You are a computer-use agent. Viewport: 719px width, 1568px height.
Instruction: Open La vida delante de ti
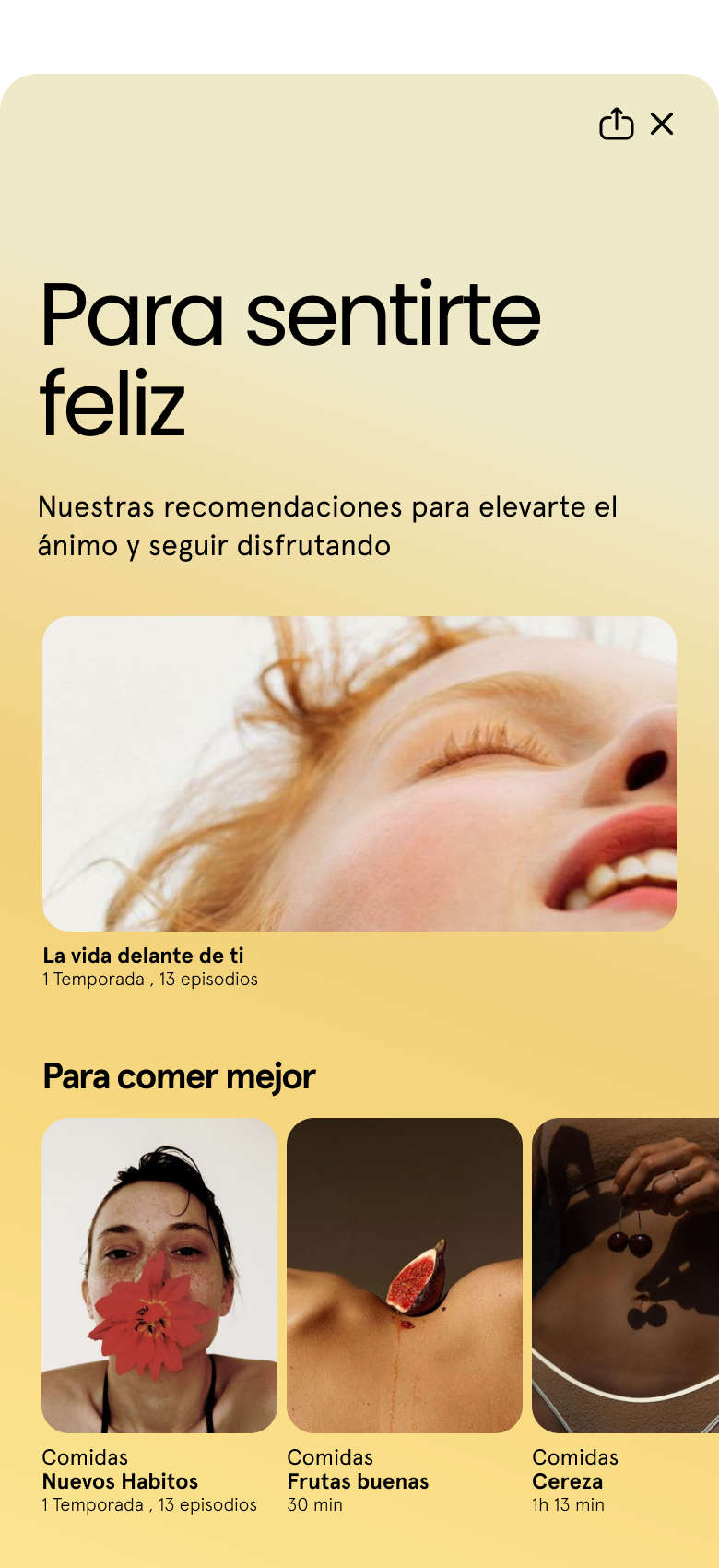(359, 773)
